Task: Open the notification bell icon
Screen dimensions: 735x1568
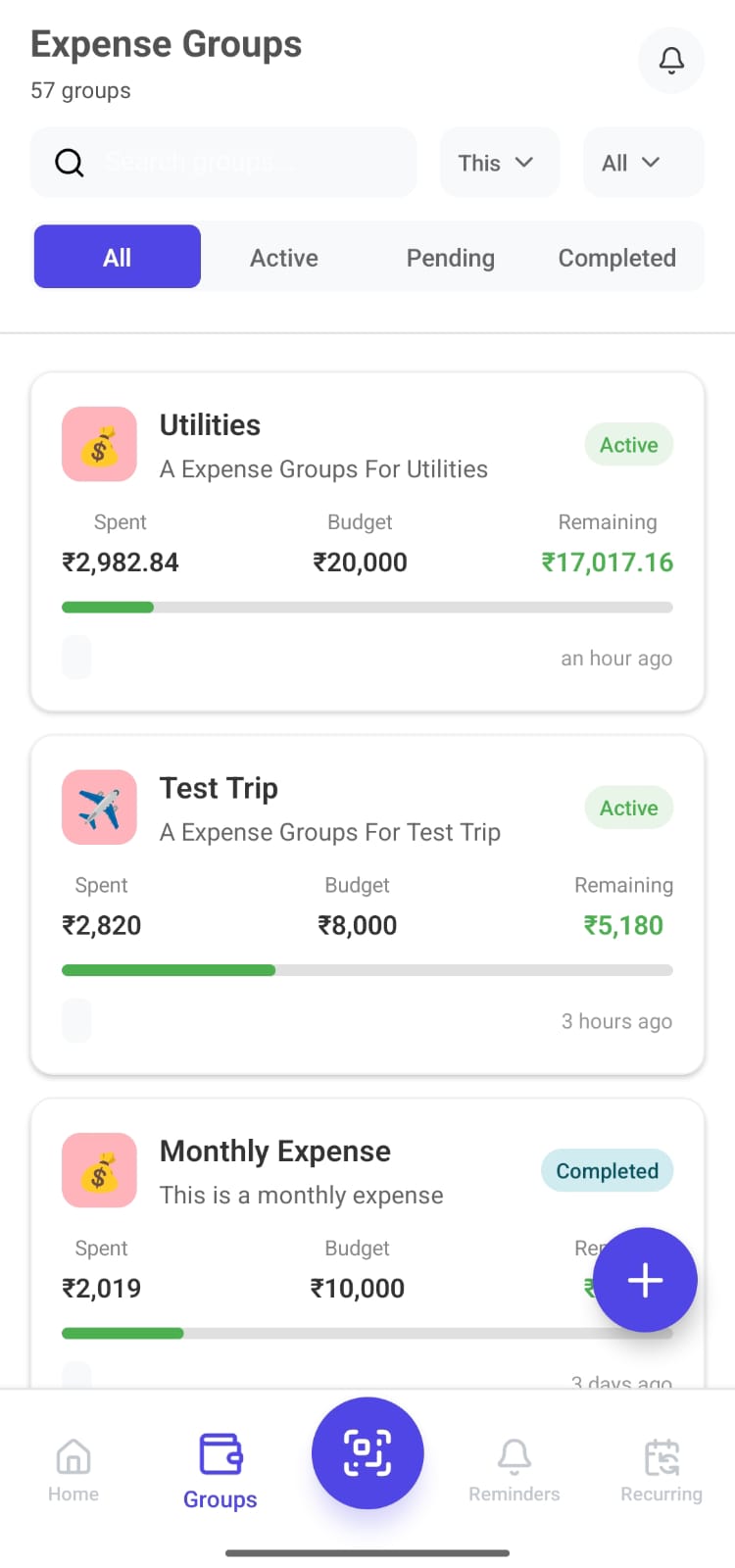Action: (x=670, y=60)
